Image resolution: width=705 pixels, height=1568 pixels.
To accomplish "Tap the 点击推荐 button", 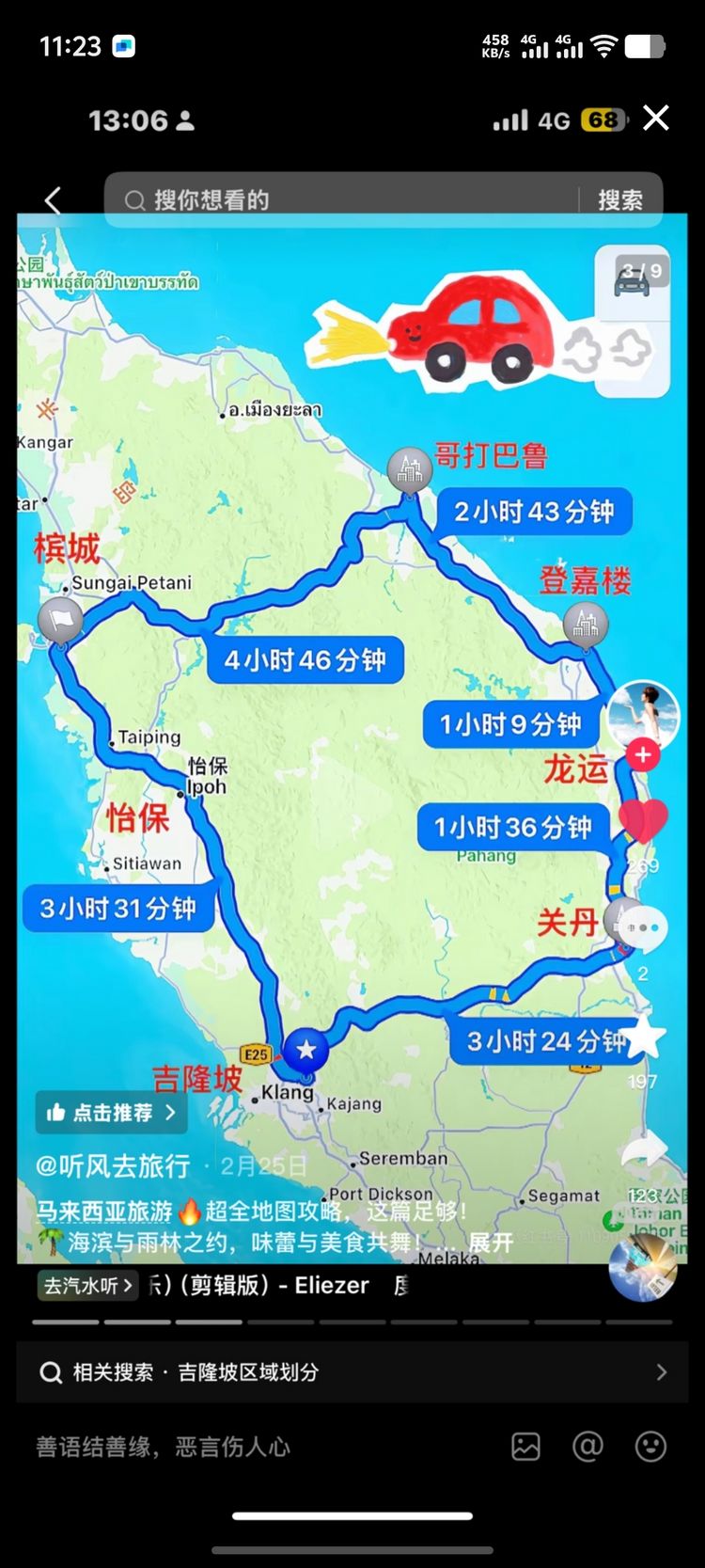I will click(112, 1112).
